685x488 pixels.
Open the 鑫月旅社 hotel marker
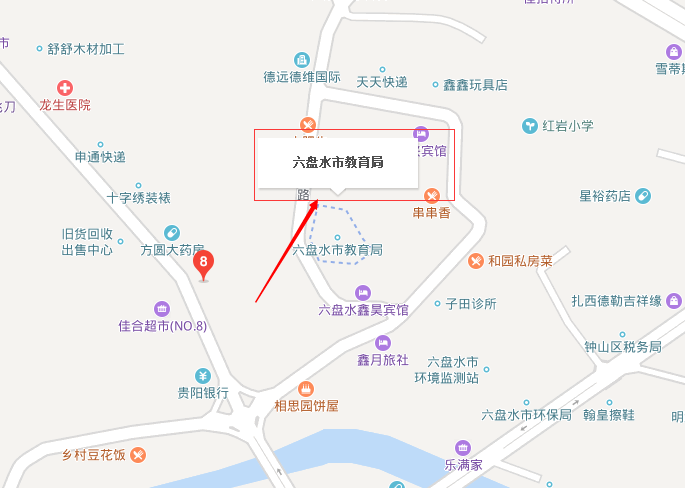click(383, 342)
